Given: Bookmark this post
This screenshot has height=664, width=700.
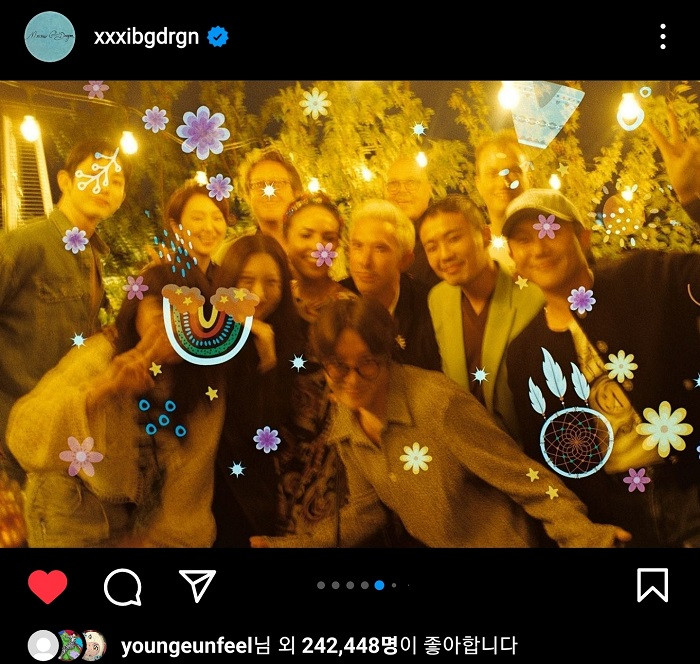Looking at the screenshot, I should tap(652, 585).
